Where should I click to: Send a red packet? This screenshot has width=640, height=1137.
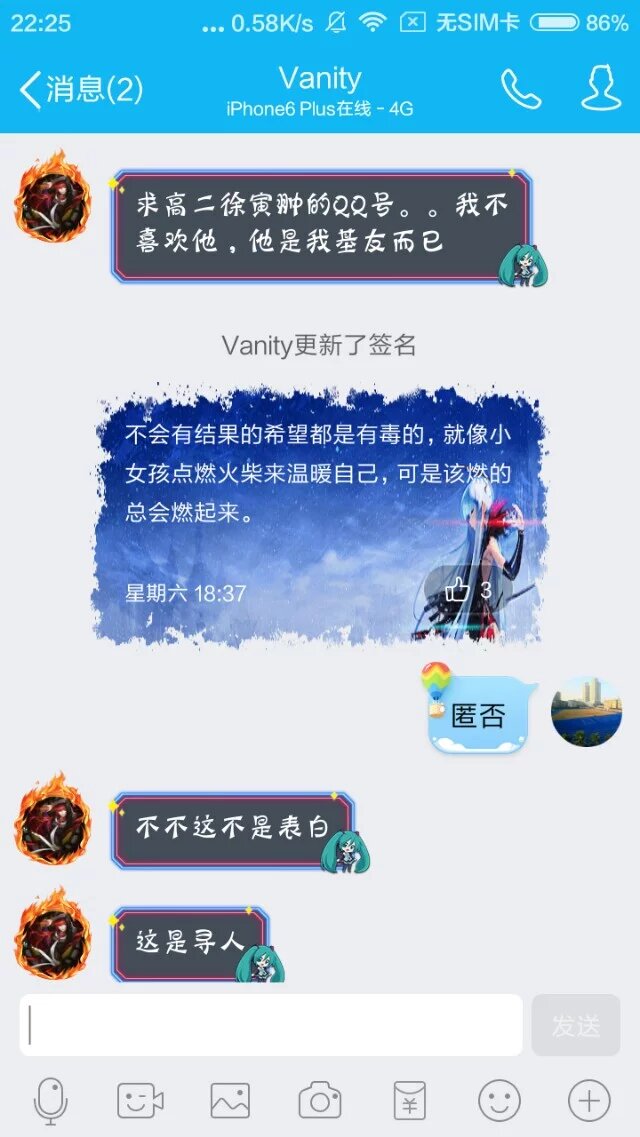409,1101
